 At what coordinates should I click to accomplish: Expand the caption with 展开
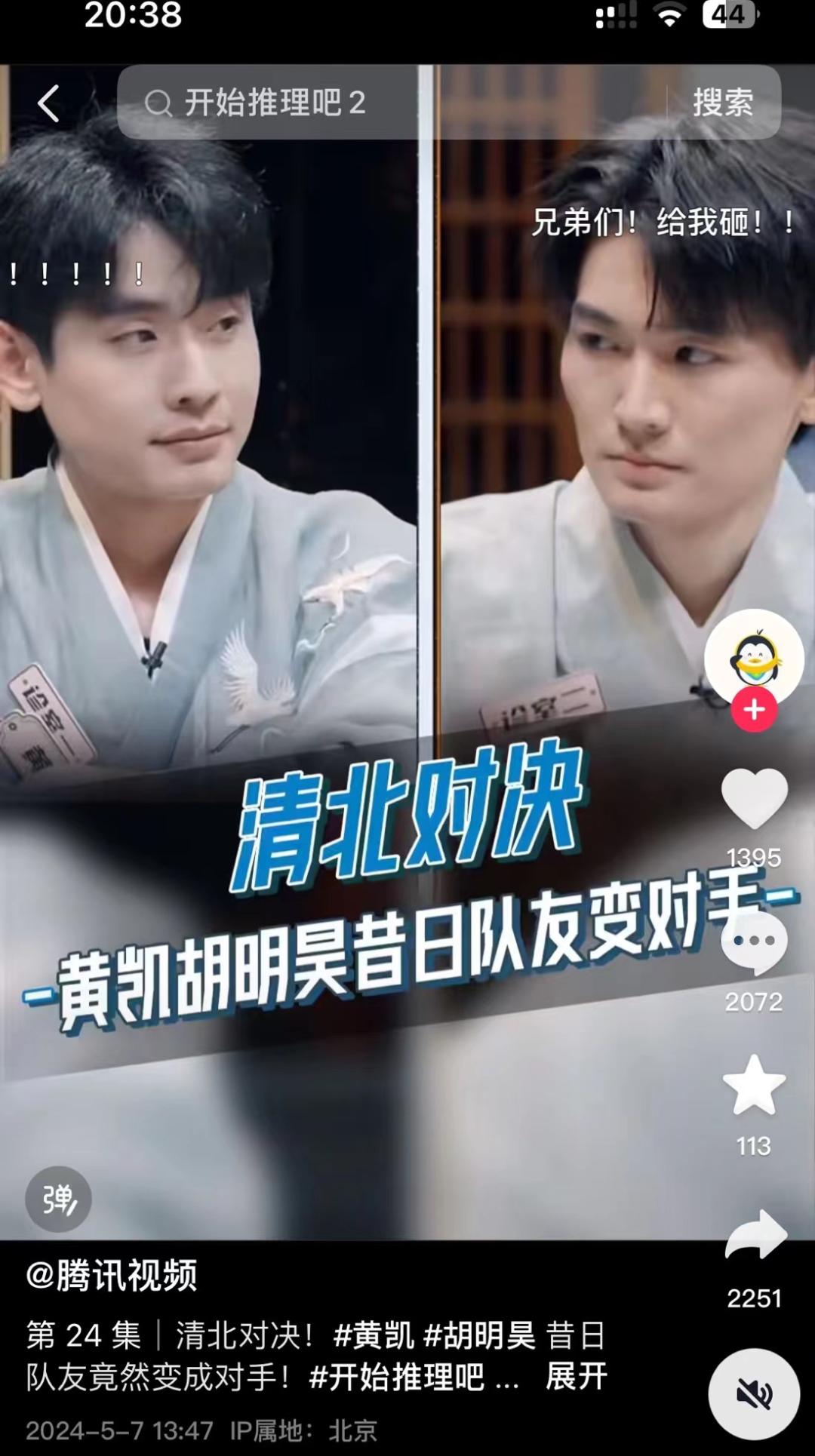[577, 1377]
